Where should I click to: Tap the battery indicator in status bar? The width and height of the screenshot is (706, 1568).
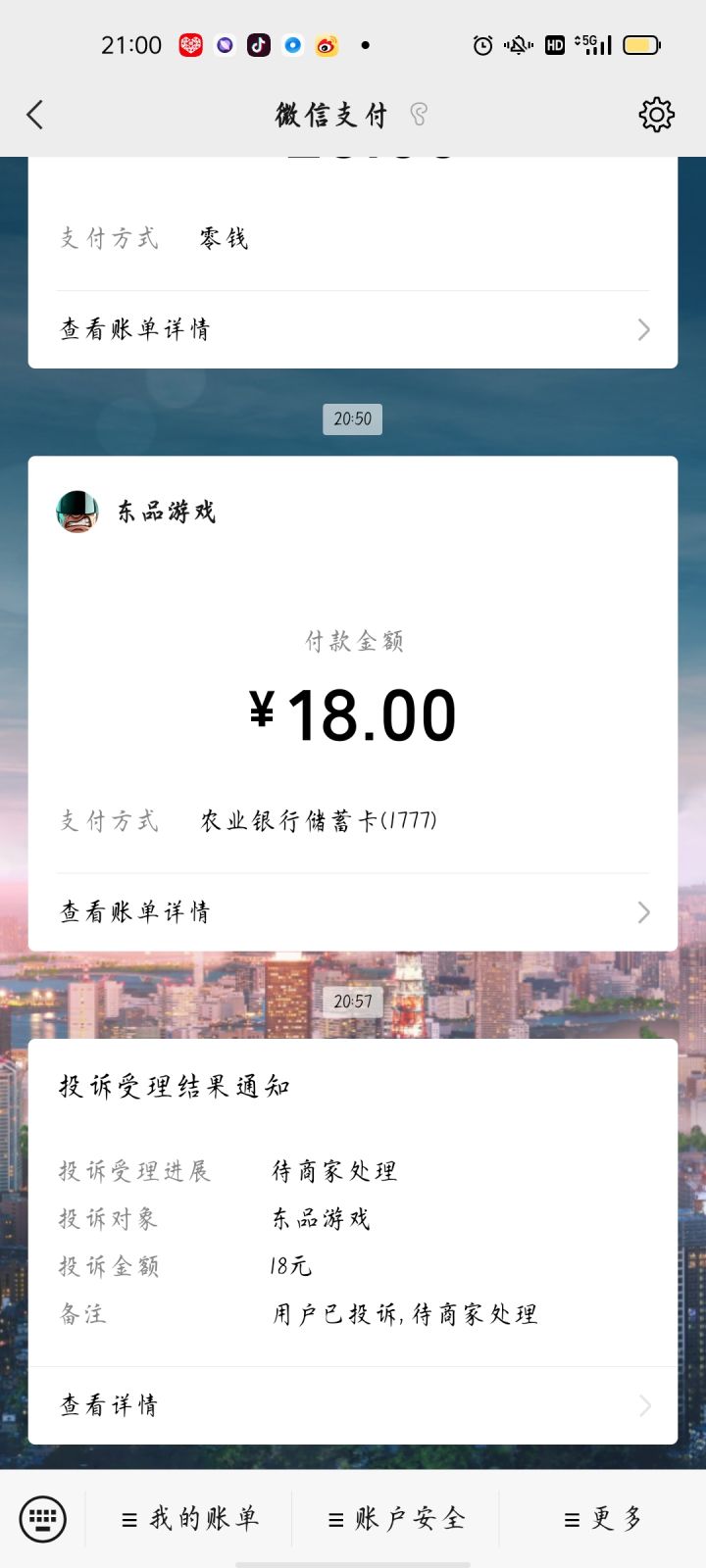click(641, 45)
